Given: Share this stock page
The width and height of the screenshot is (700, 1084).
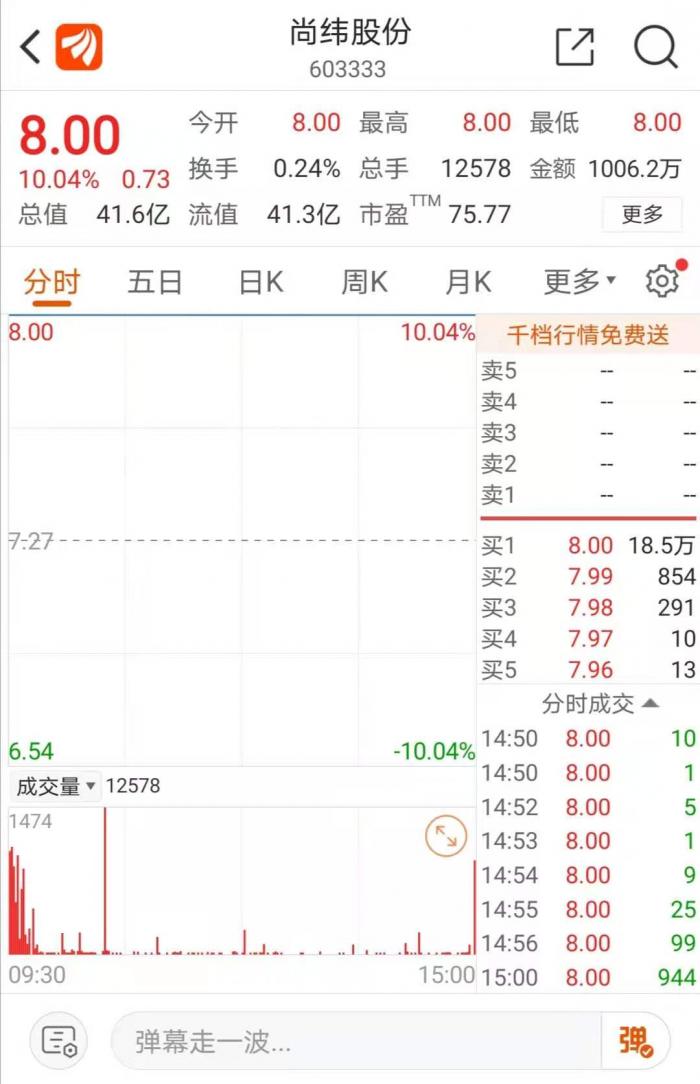Looking at the screenshot, I should click(x=574, y=46).
